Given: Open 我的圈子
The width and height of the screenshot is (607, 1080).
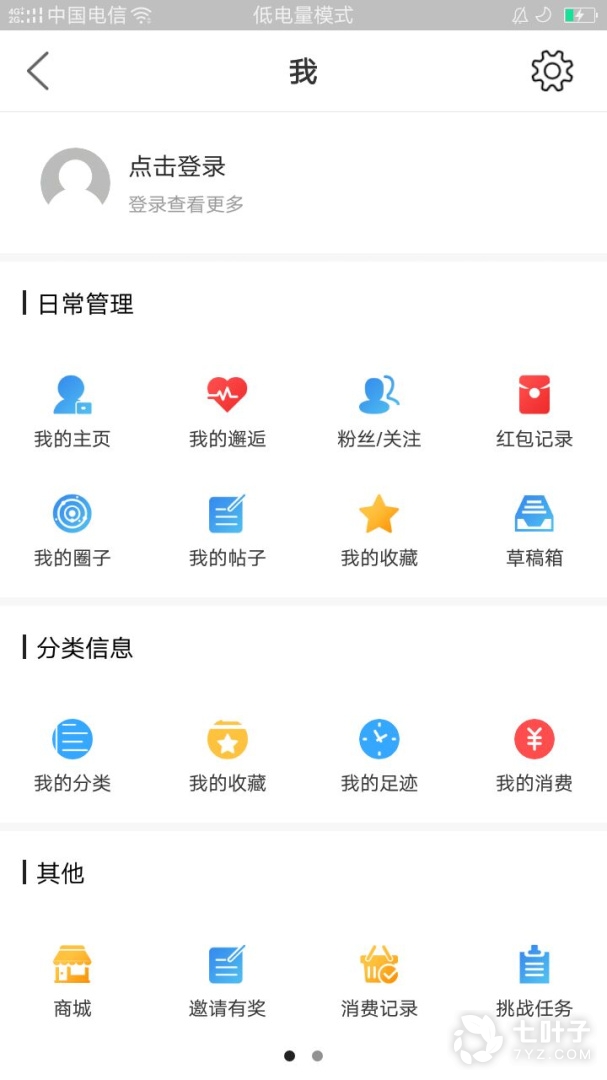Looking at the screenshot, I should click(72, 529).
